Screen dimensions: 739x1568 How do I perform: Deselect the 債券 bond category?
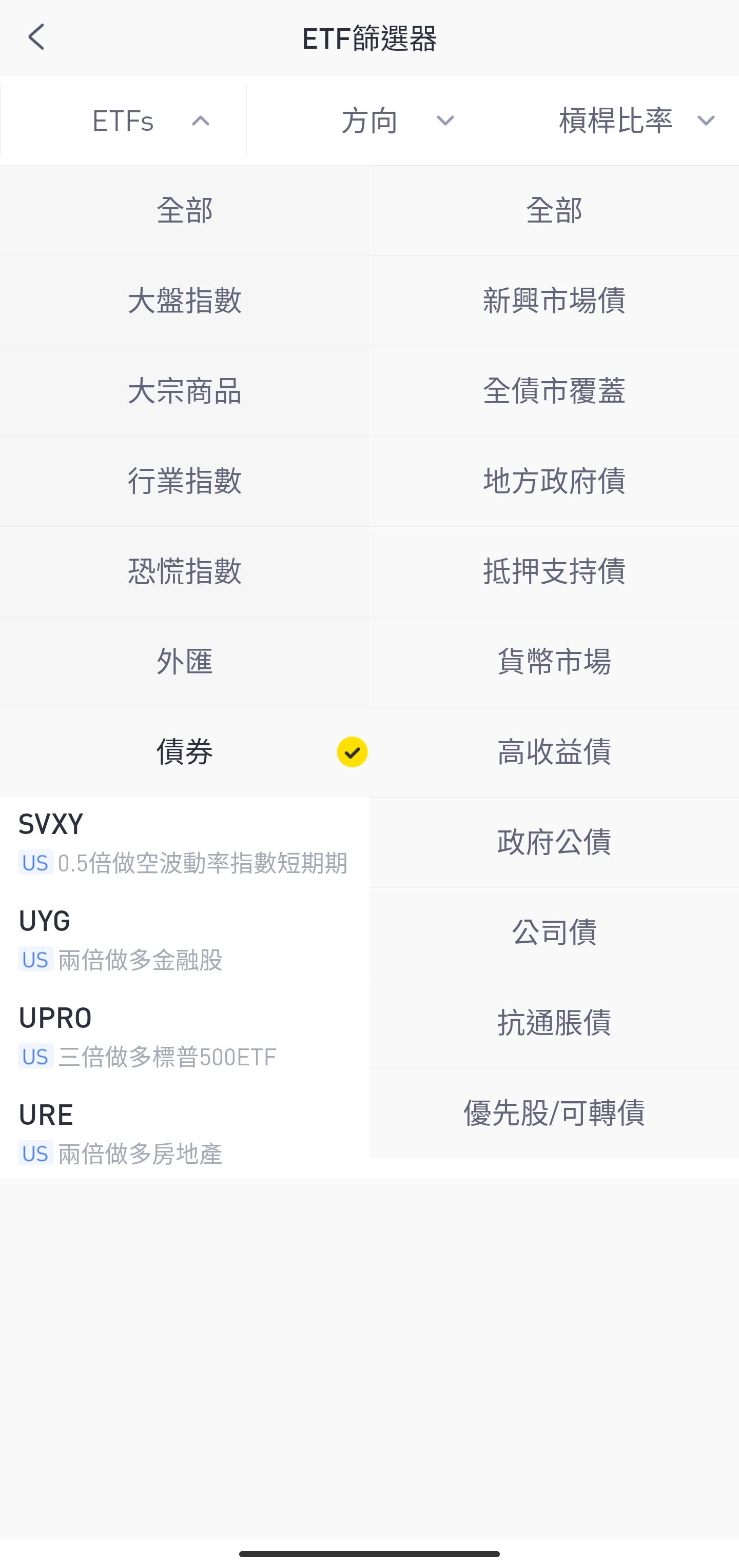(x=185, y=752)
